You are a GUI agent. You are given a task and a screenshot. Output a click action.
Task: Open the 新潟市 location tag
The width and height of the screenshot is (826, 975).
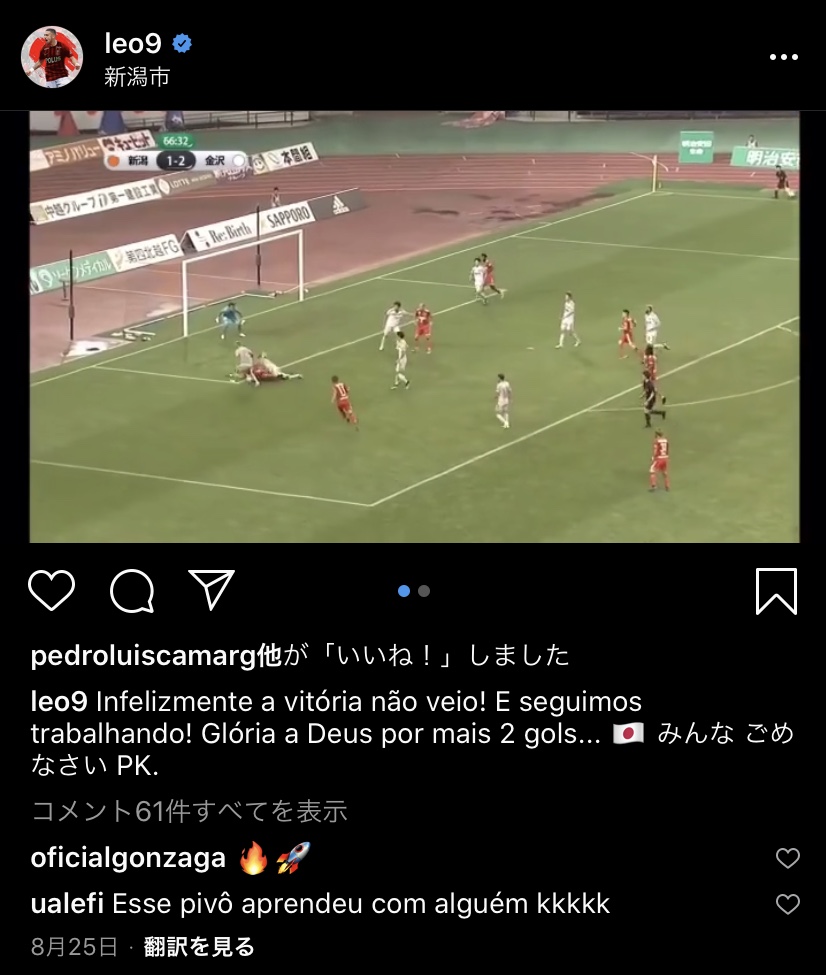[x=137, y=77]
